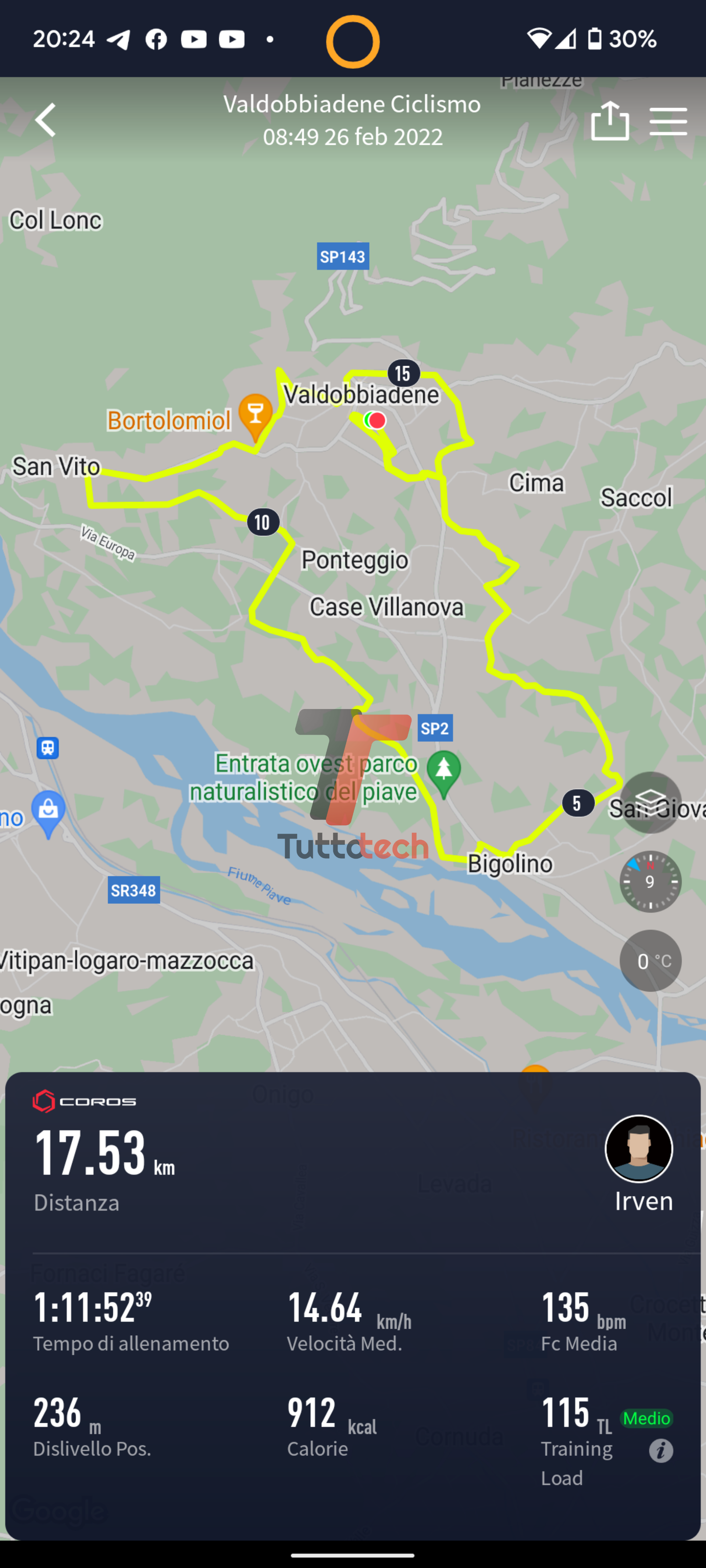Image resolution: width=706 pixels, height=1568 pixels.
Task: Show Training Load info
Action: tap(660, 1450)
